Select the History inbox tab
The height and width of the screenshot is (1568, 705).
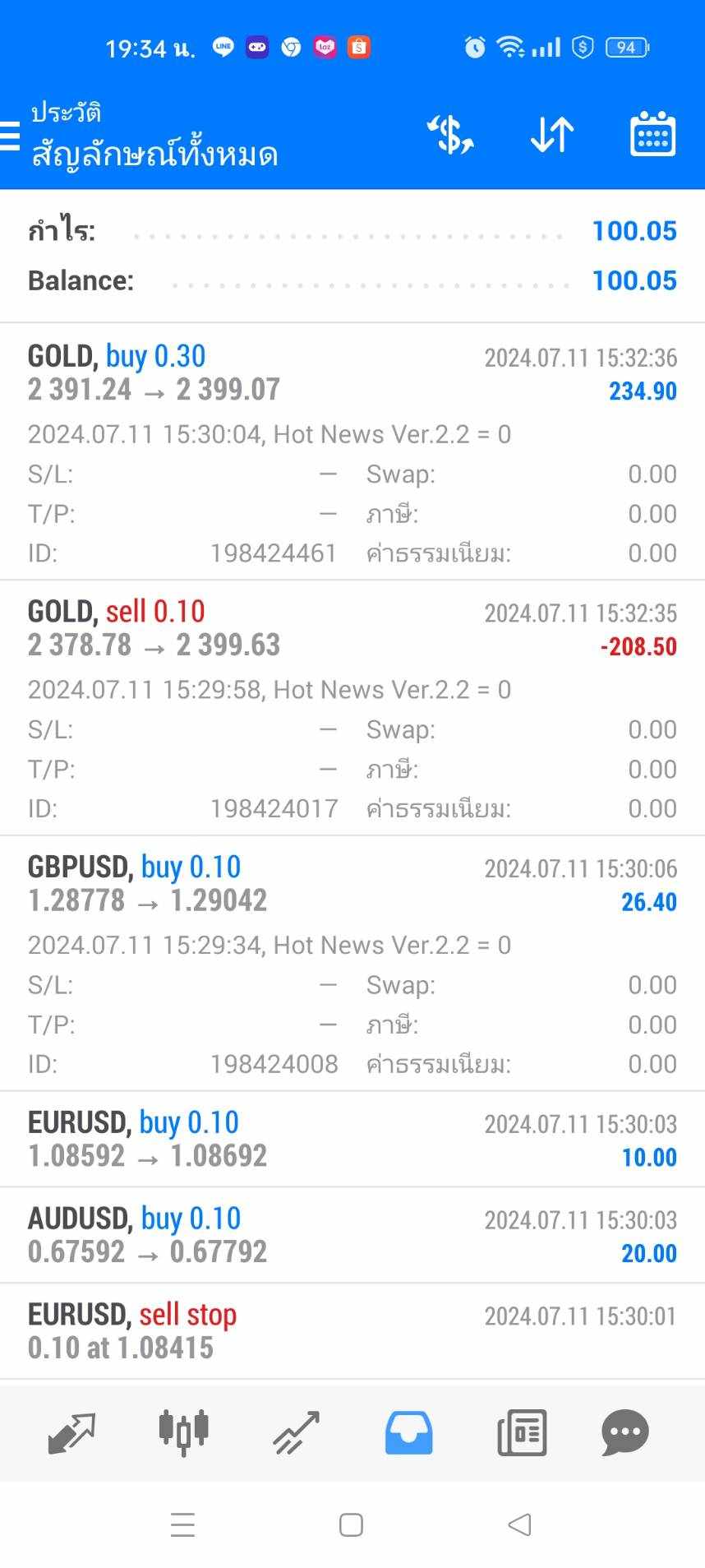408,1433
